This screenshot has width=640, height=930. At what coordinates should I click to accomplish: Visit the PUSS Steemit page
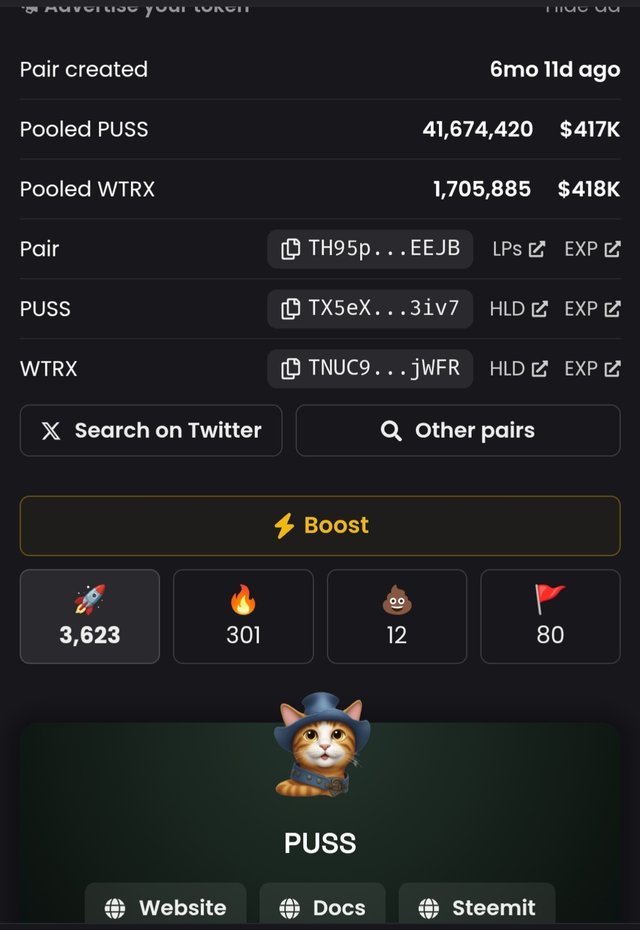pos(477,907)
